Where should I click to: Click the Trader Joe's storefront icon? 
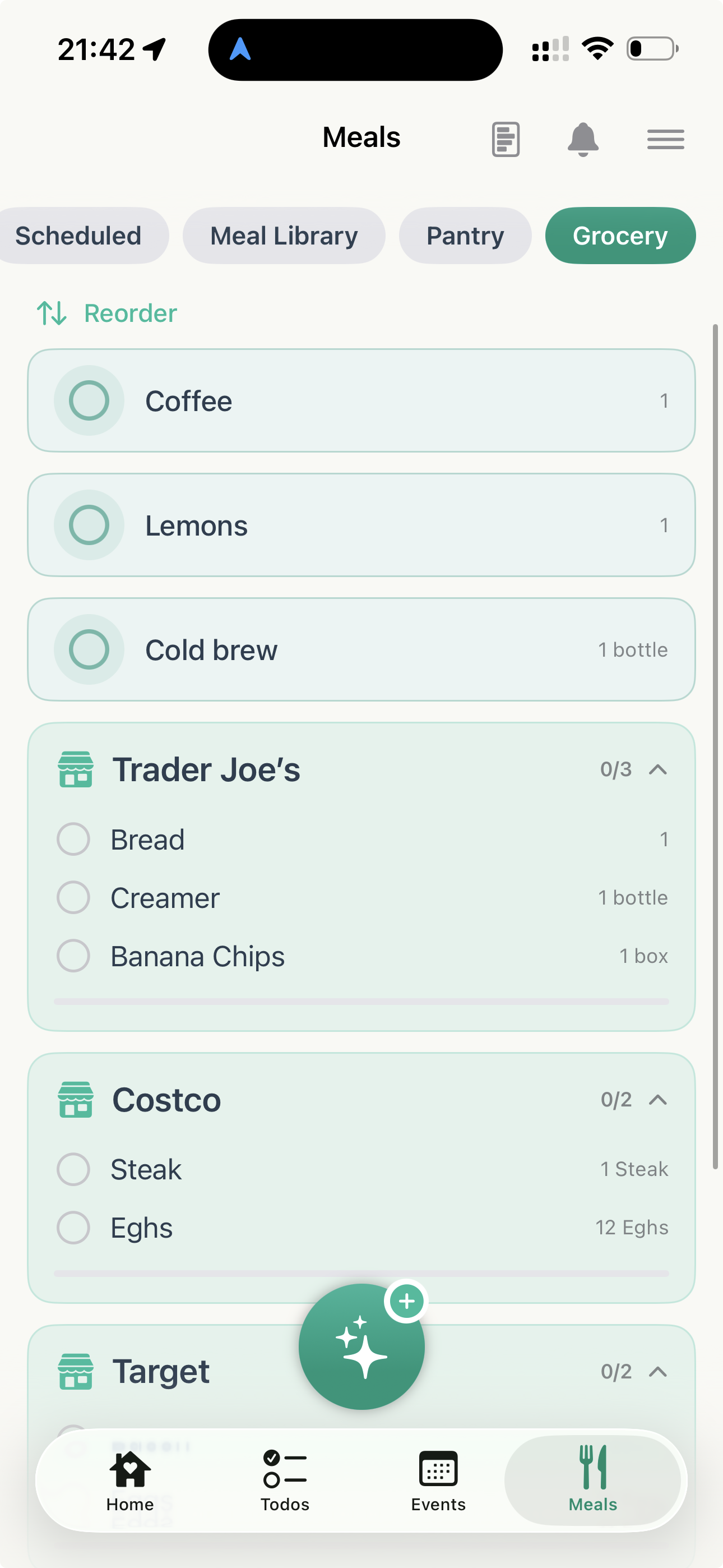click(76, 769)
